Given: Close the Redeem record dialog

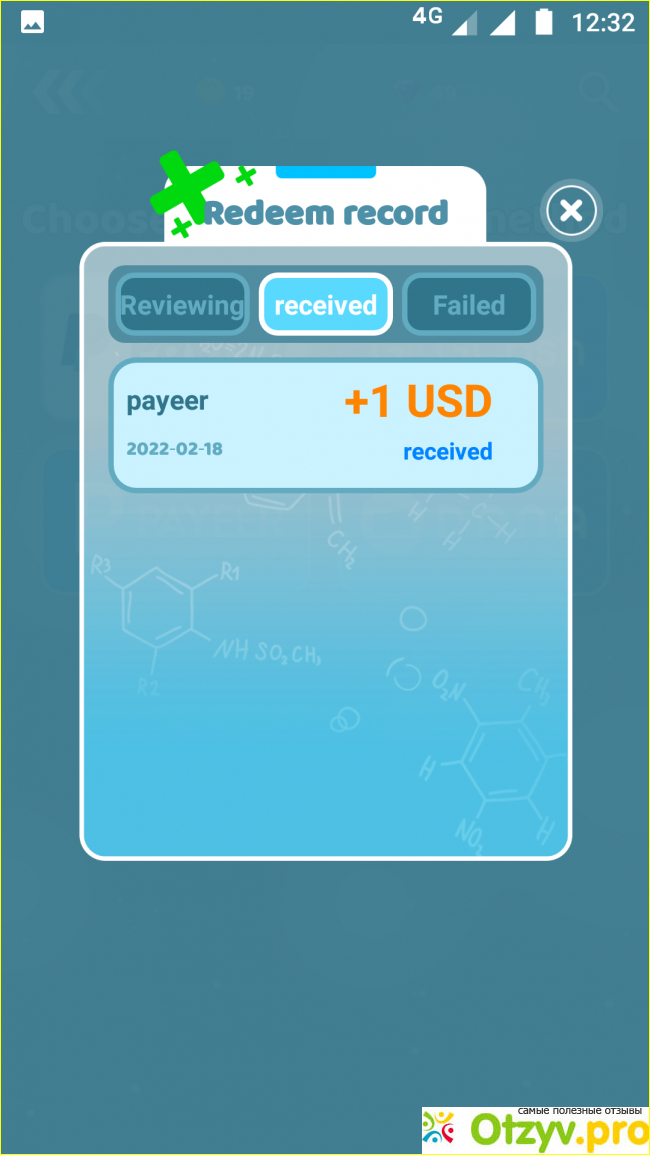Looking at the screenshot, I should pos(571,211).
